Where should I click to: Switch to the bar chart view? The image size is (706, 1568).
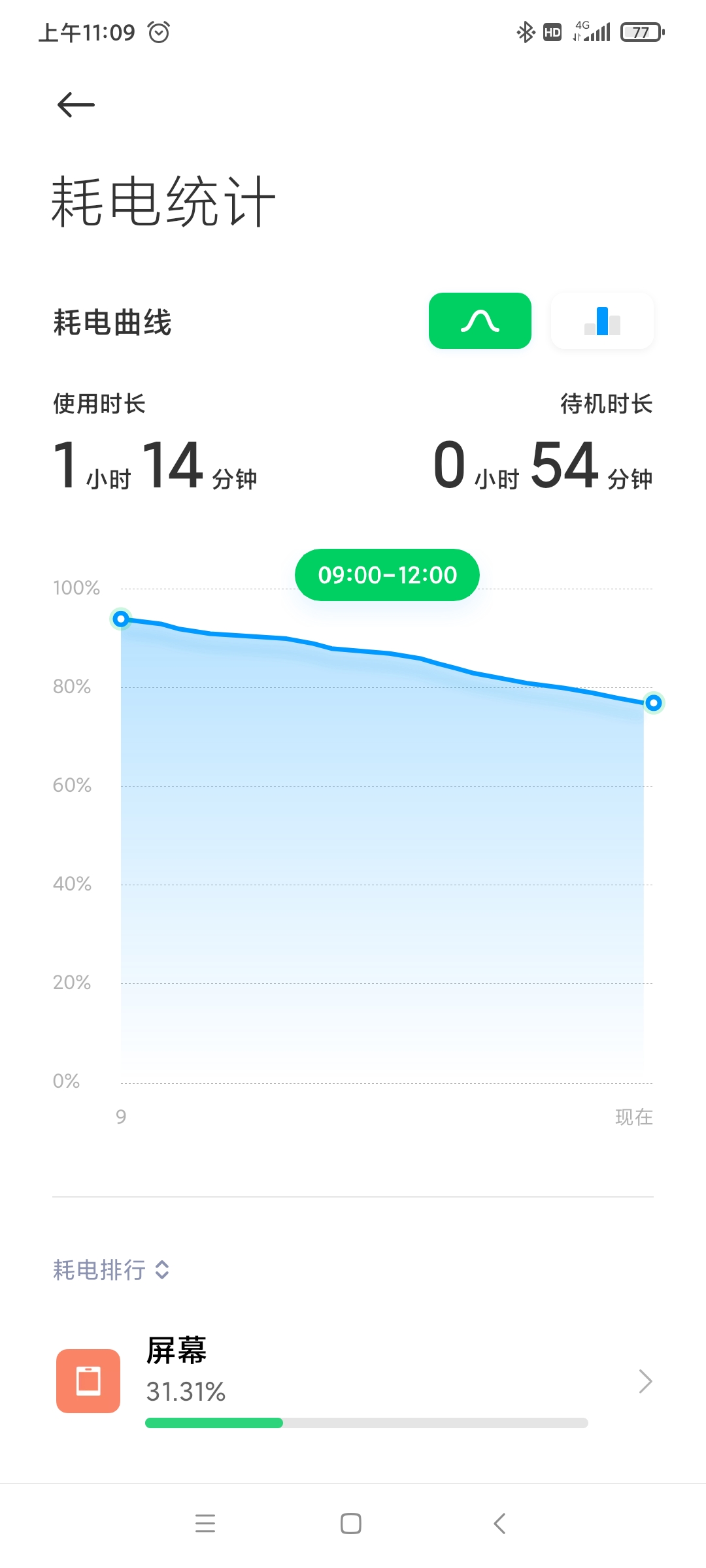click(x=602, y=321)
